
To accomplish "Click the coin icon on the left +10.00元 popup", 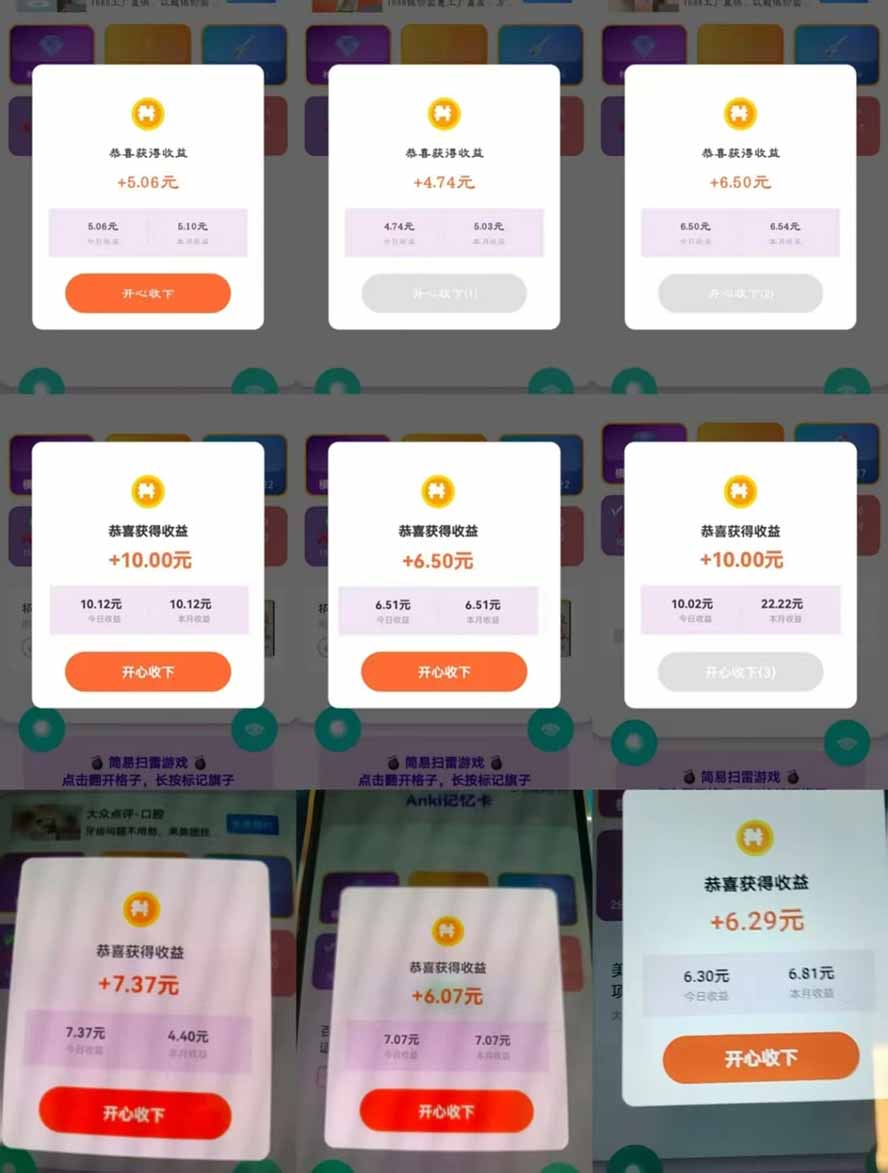I will coord(148,491).
